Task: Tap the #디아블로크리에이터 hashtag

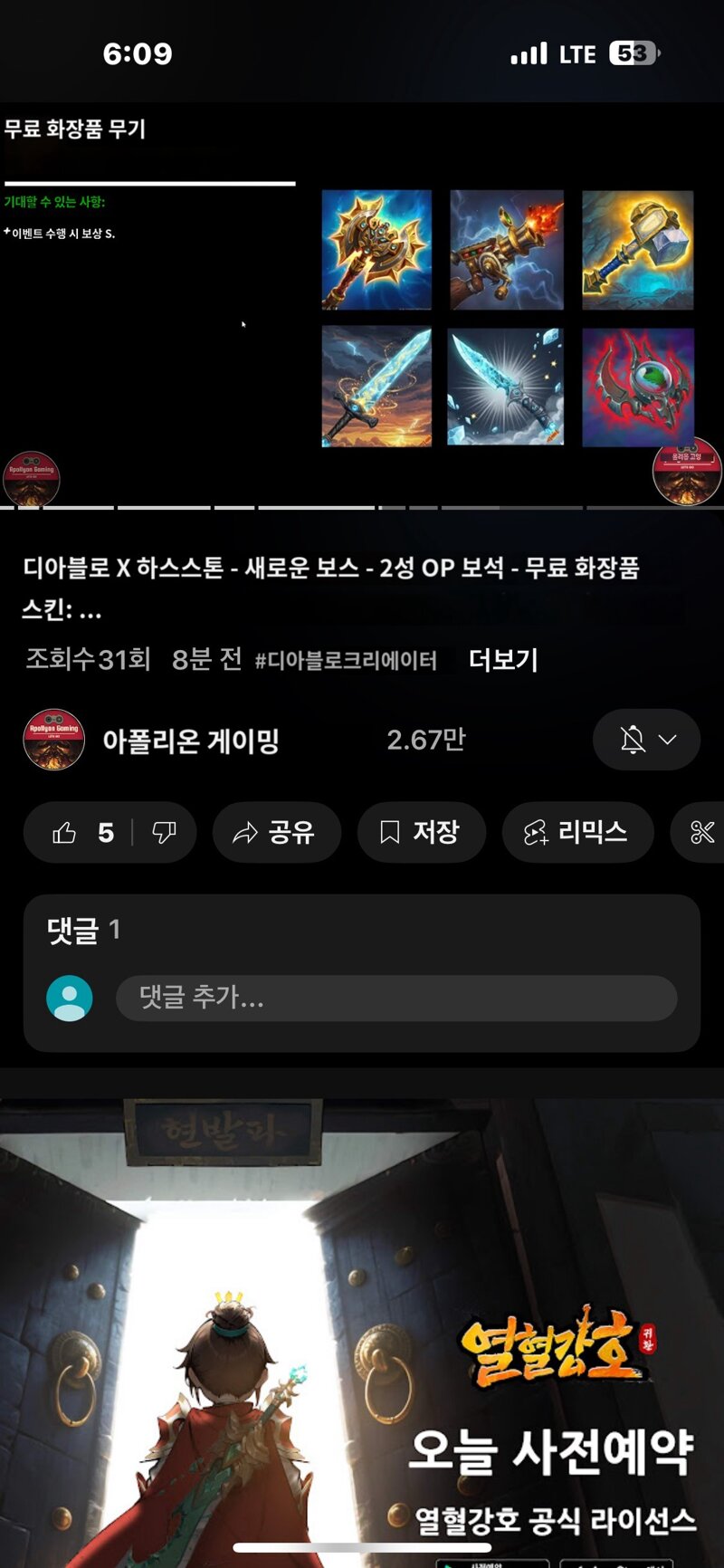Action: (x=346, y=661)
